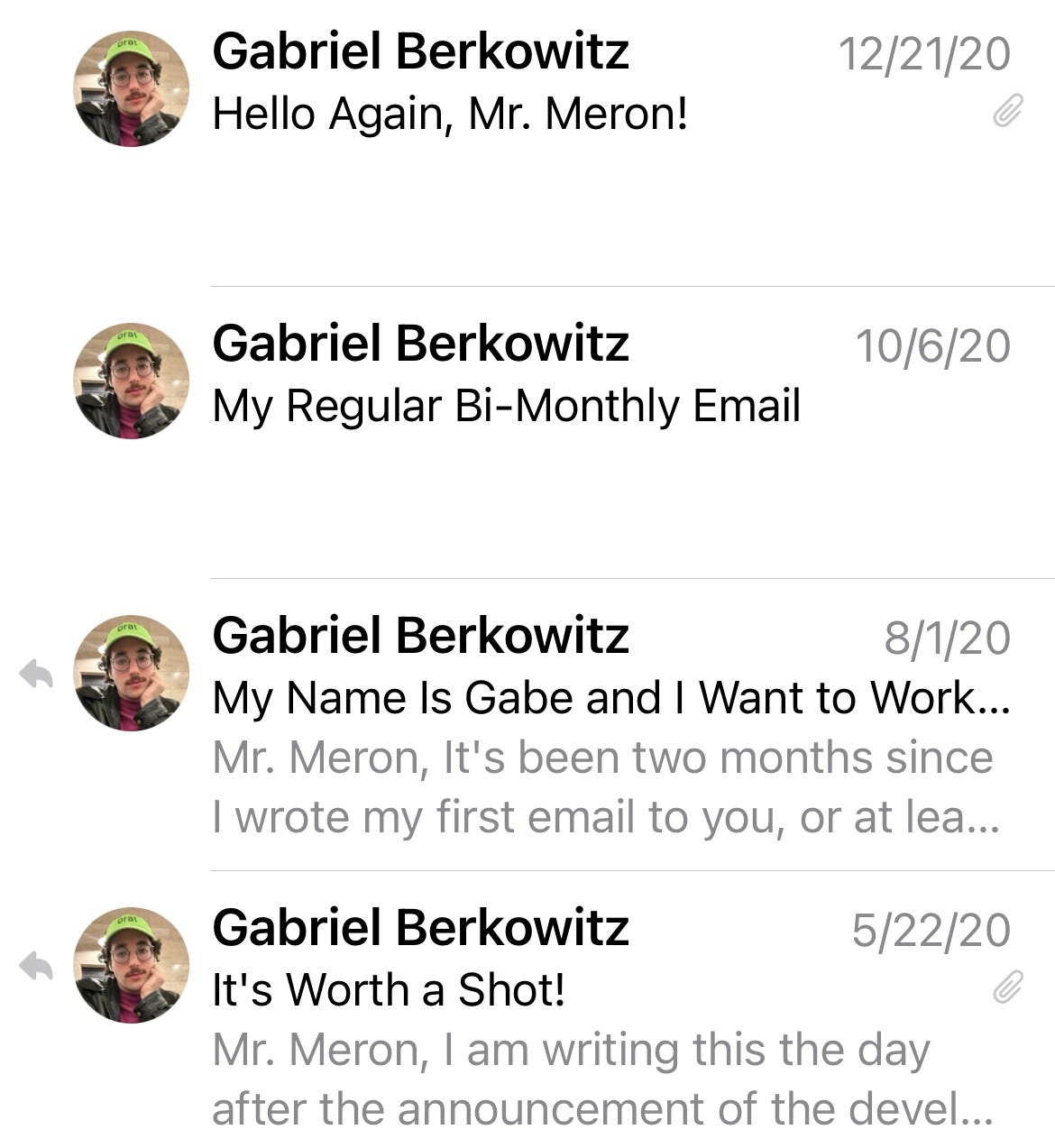Open the email "Hello Again, Mr. Meron!"
Screen dimensions: 1055x1148
pyautogui.click(x=527, y=144)
